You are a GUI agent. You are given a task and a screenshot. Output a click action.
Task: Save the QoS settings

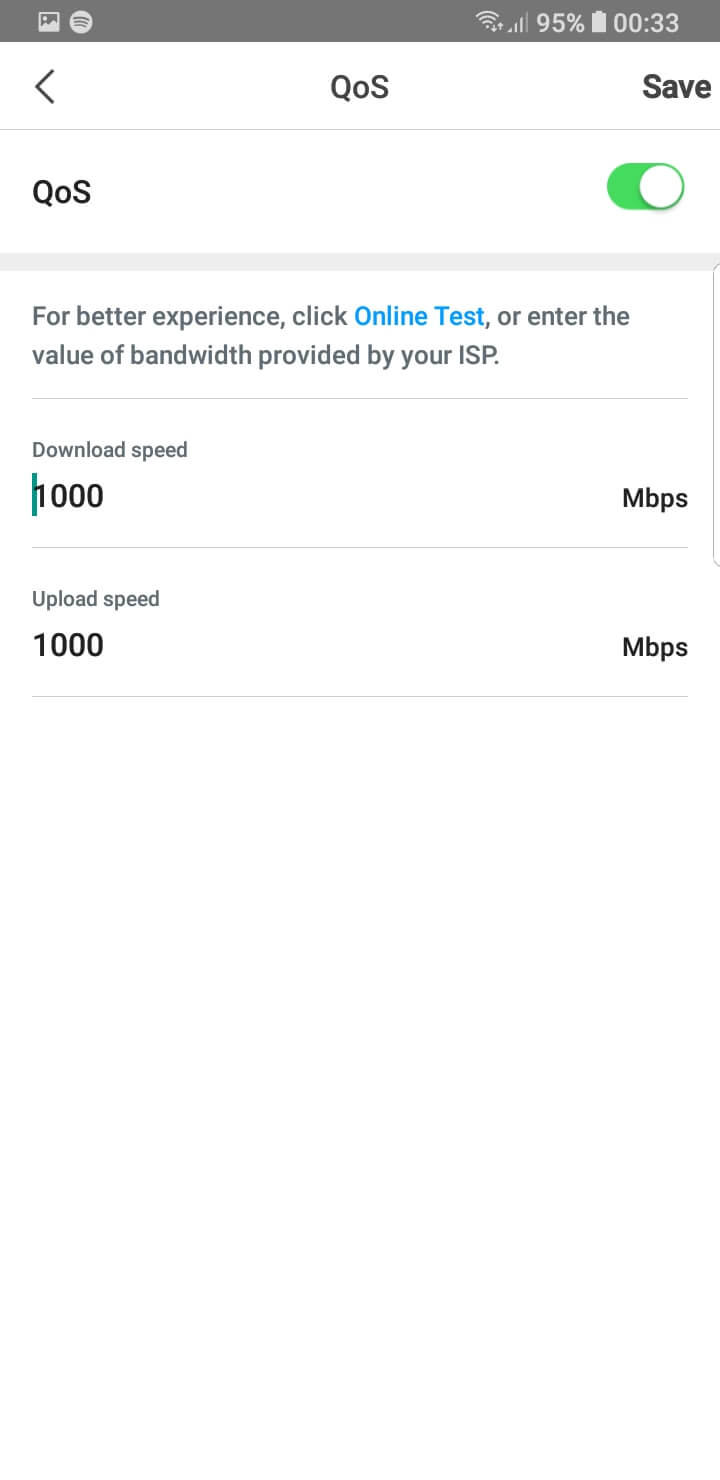(x=676, y=87)
